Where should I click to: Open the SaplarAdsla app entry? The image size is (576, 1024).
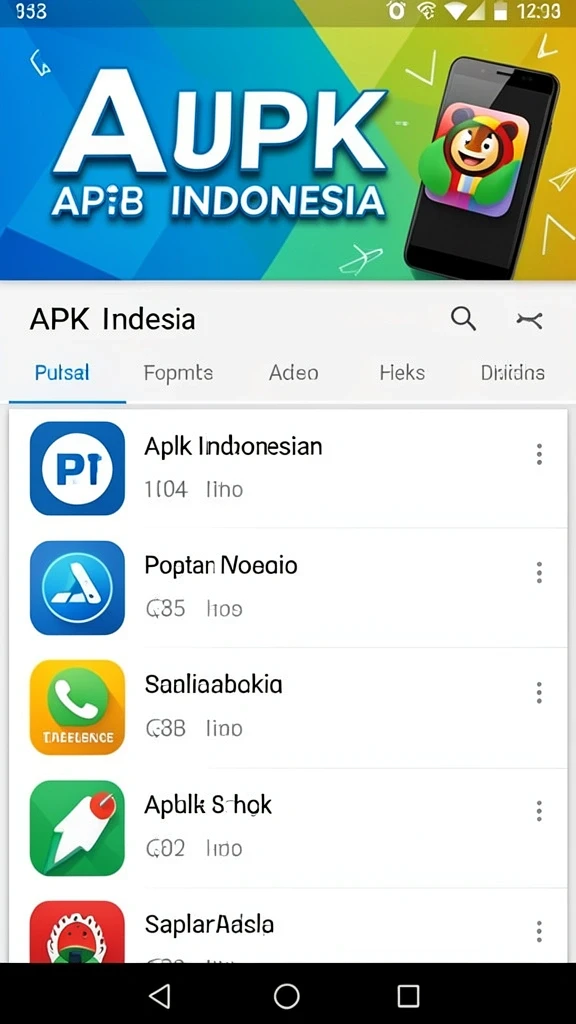pos(288,926)
